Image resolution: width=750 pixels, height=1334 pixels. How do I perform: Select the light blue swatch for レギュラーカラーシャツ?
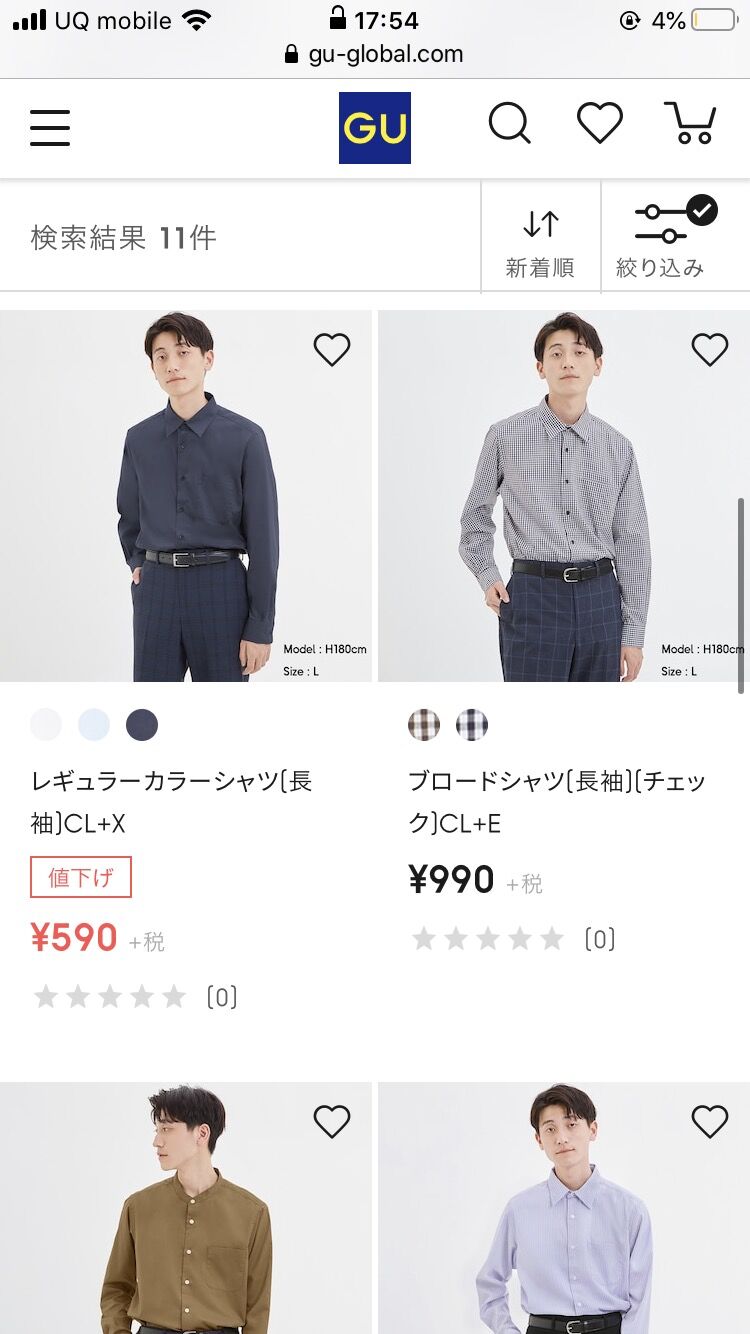click(94, 725)
